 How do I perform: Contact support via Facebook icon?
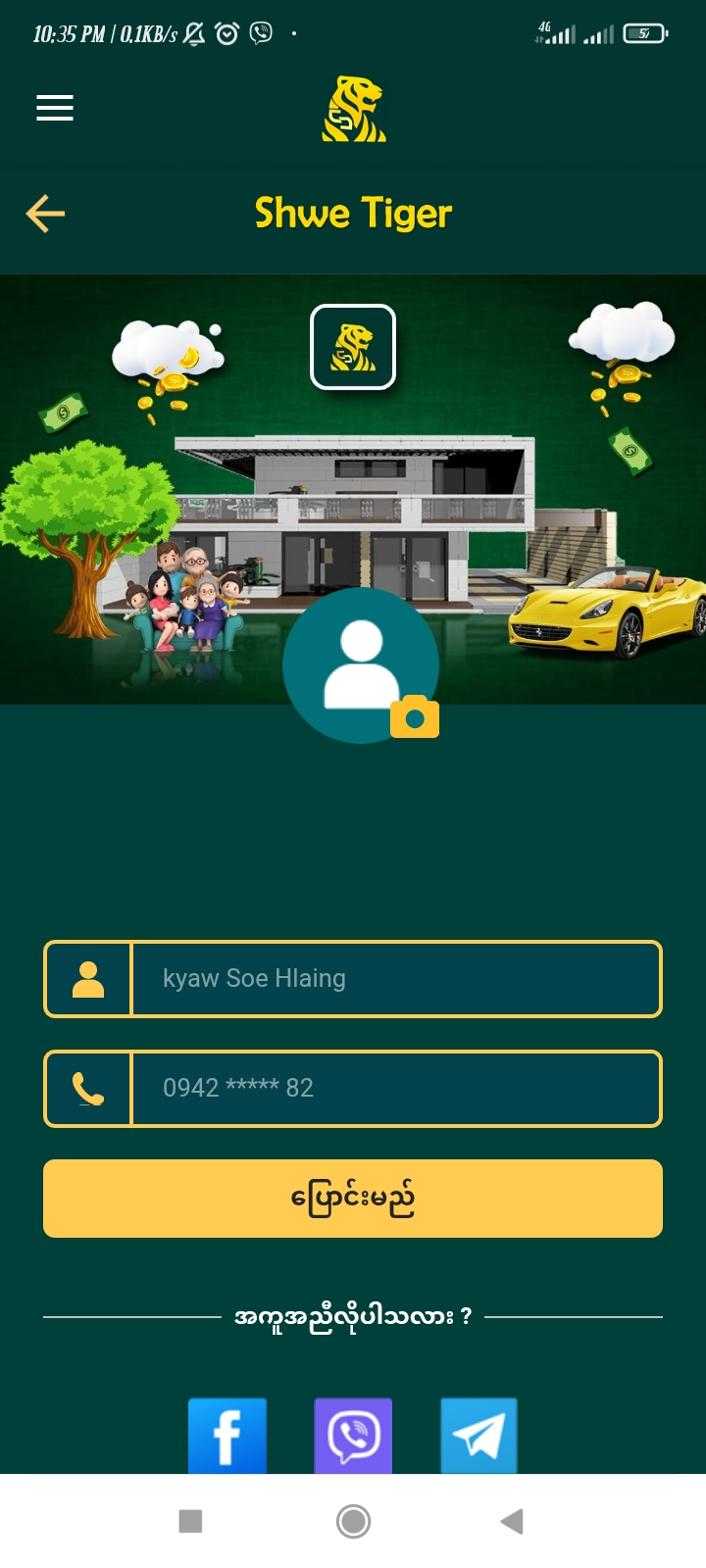pos(227,1436)
